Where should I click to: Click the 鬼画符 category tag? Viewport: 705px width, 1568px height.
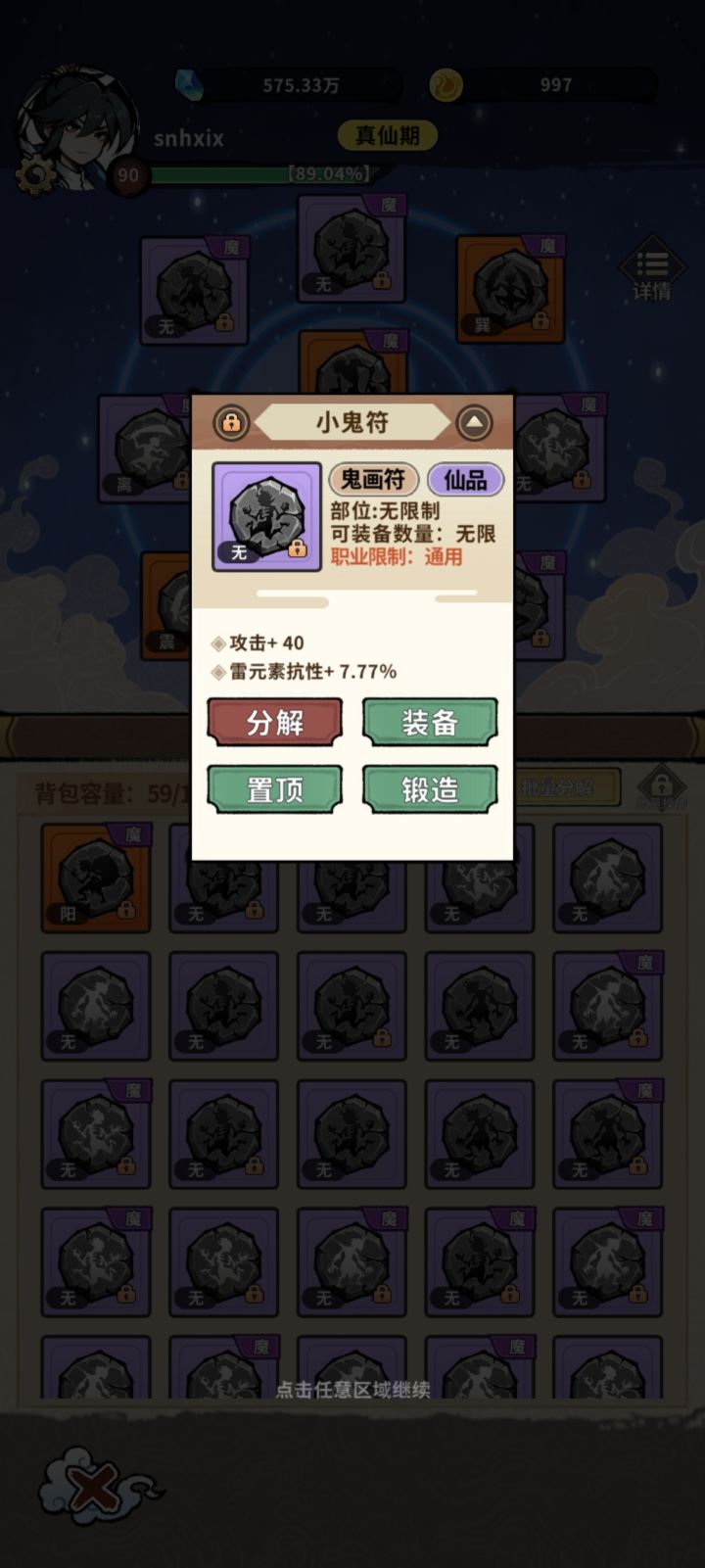tap(375, 479)
